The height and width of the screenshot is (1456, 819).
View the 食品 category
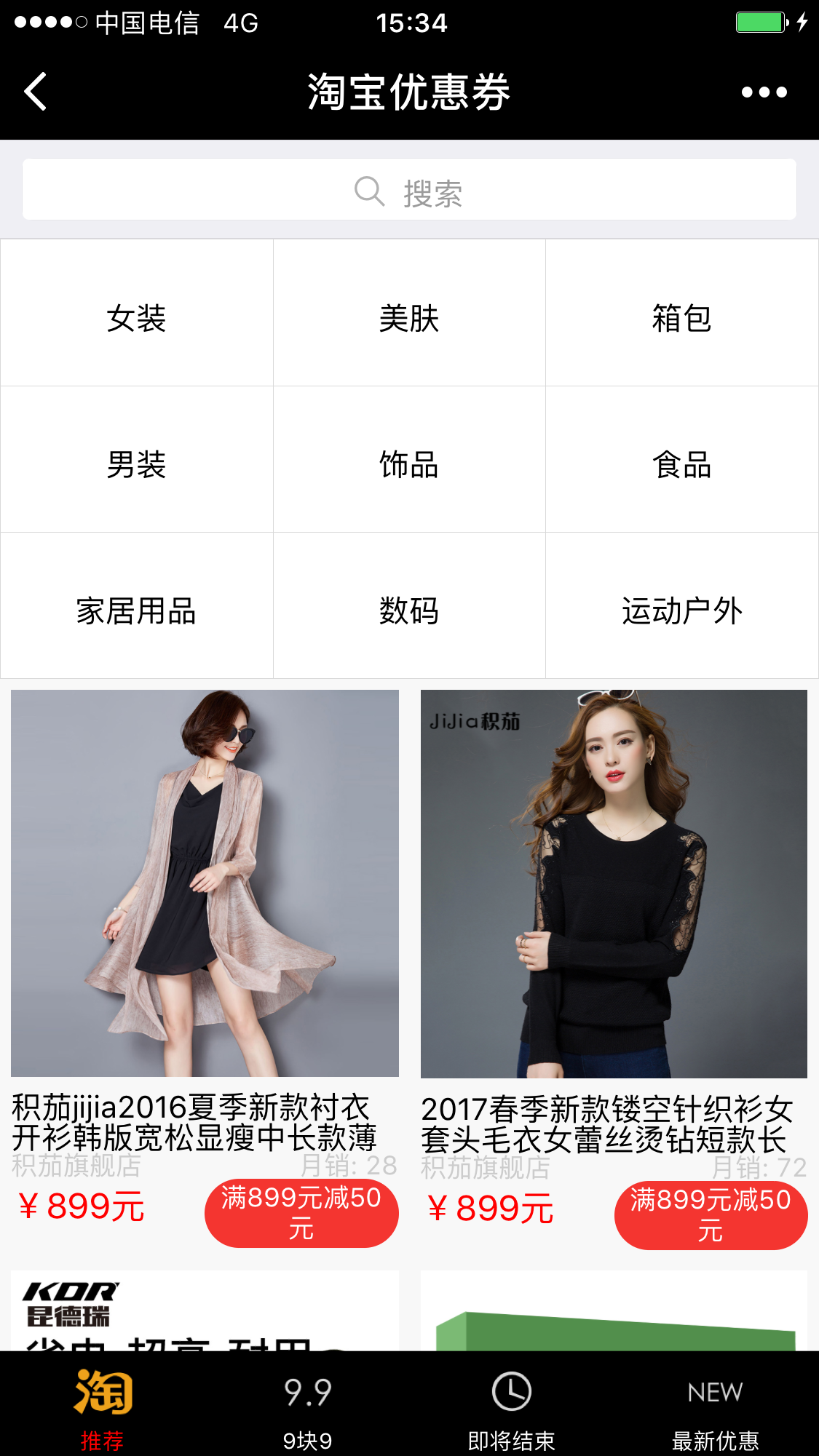681,464
